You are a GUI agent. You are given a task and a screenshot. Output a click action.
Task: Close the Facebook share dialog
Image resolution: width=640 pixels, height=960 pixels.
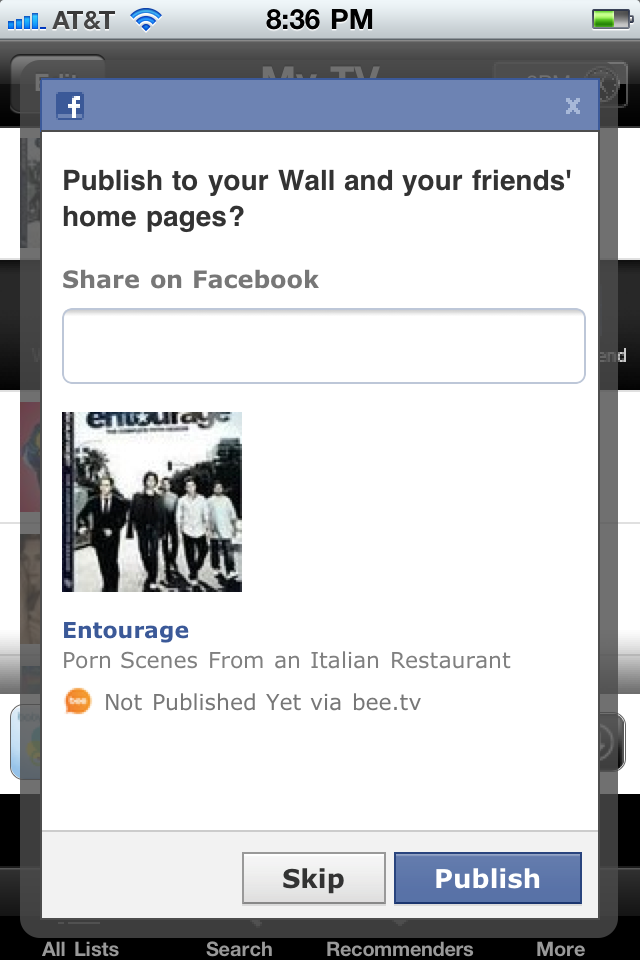pyautogui.click(x=572, y=106)
